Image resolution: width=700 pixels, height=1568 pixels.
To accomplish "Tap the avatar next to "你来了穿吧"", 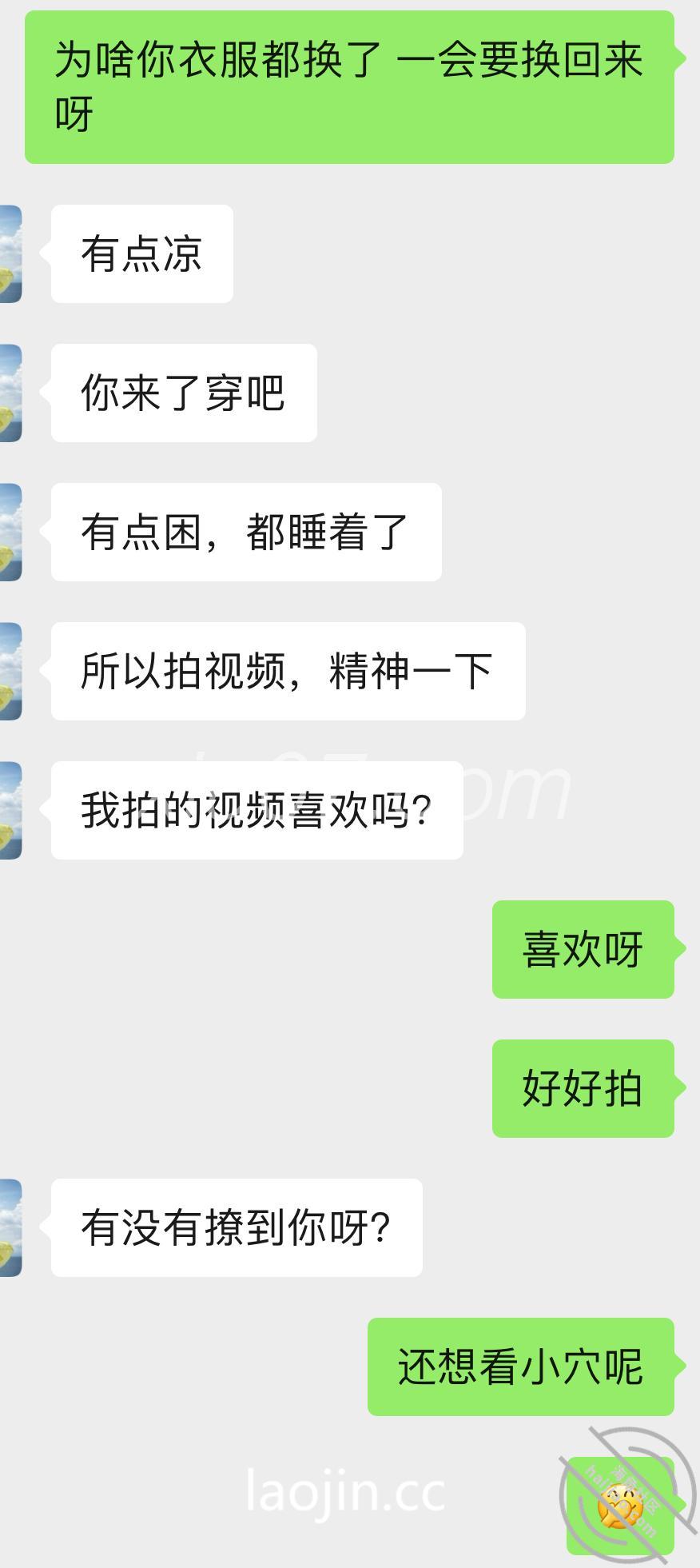I will 10,393.
